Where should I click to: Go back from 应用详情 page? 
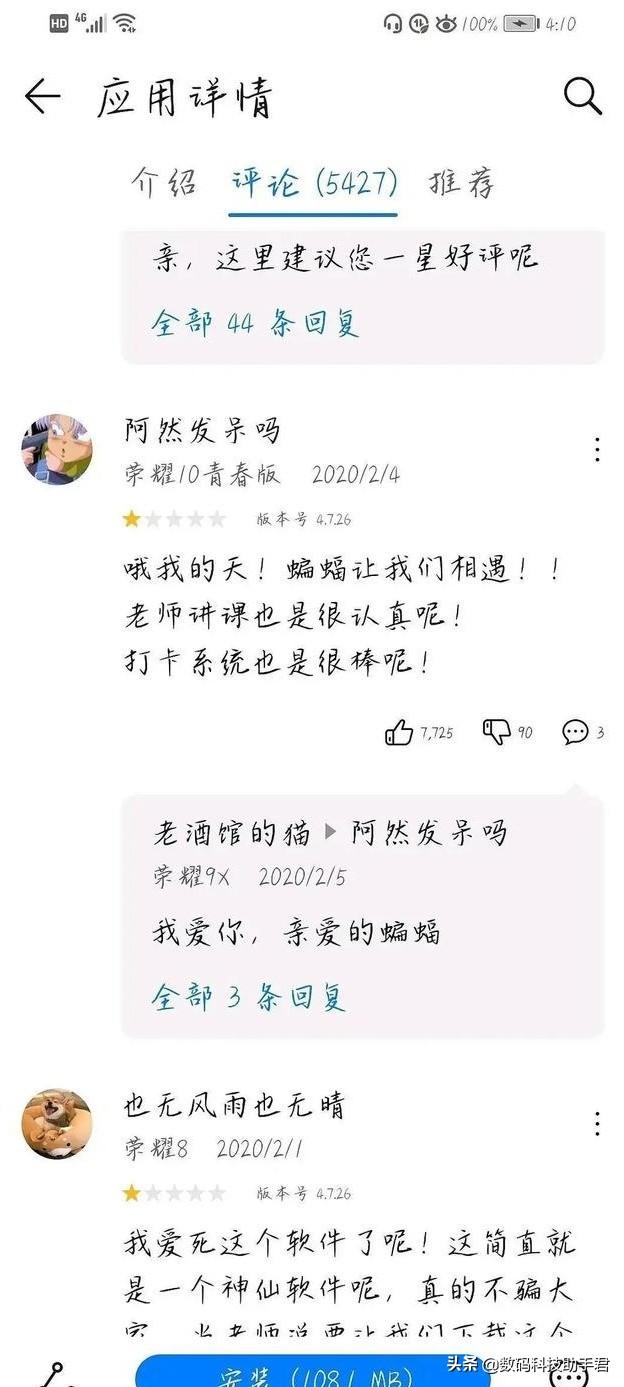(x=43, y=97)
